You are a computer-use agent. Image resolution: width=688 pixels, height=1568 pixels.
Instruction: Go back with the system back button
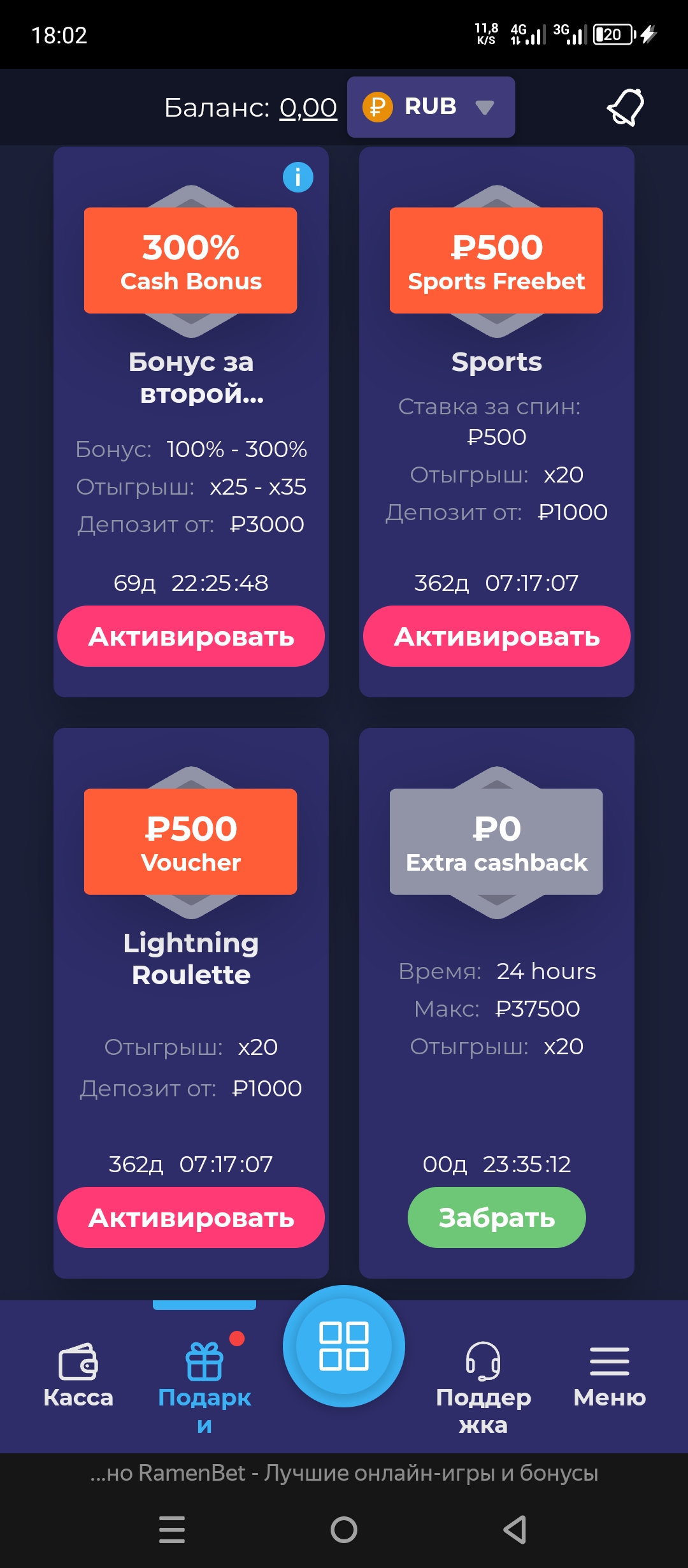515,1529
